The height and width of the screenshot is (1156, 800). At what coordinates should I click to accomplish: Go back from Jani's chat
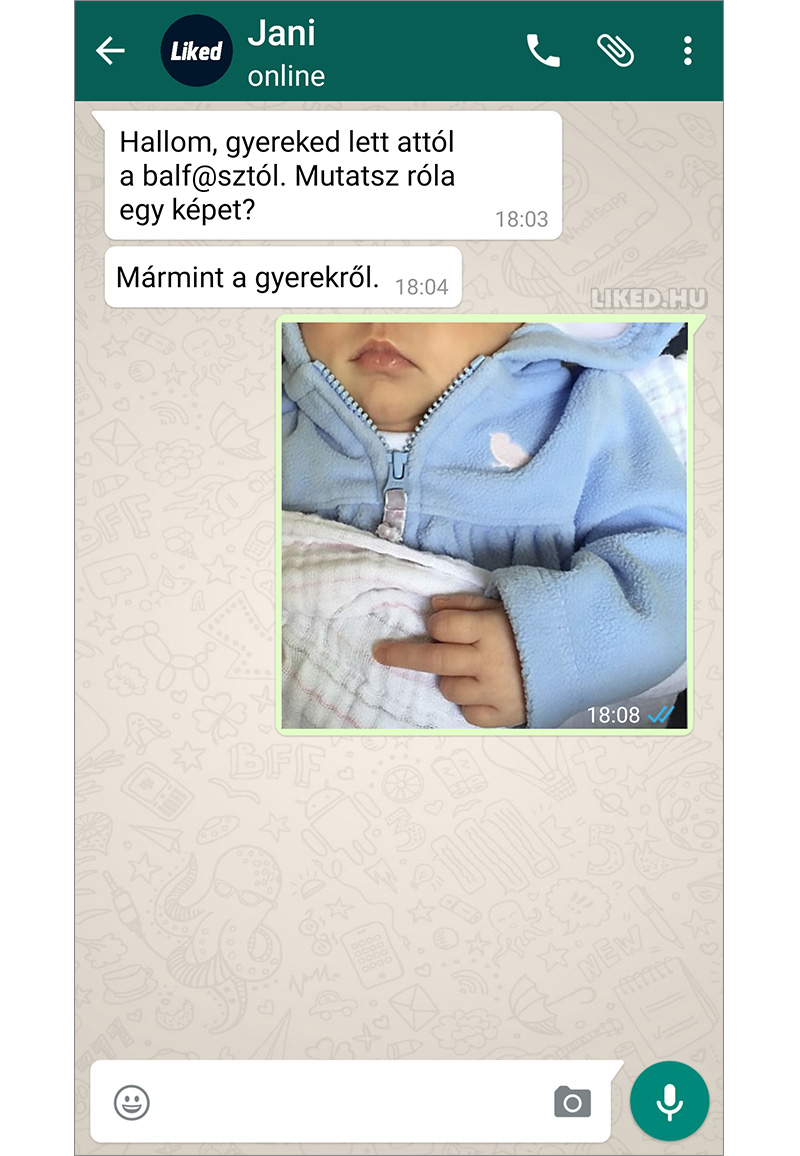(x=110, y=51)
